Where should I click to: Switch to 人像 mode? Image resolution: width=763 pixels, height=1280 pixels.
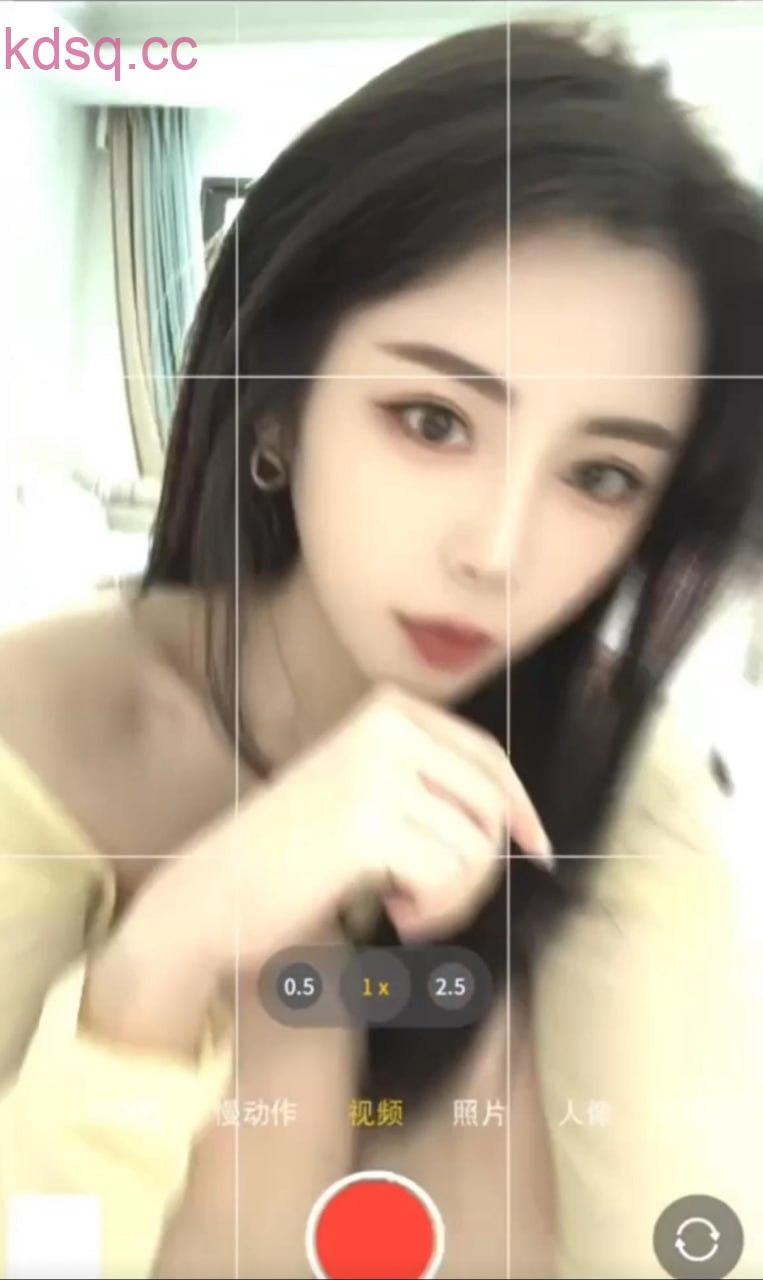click(585, 1113)
